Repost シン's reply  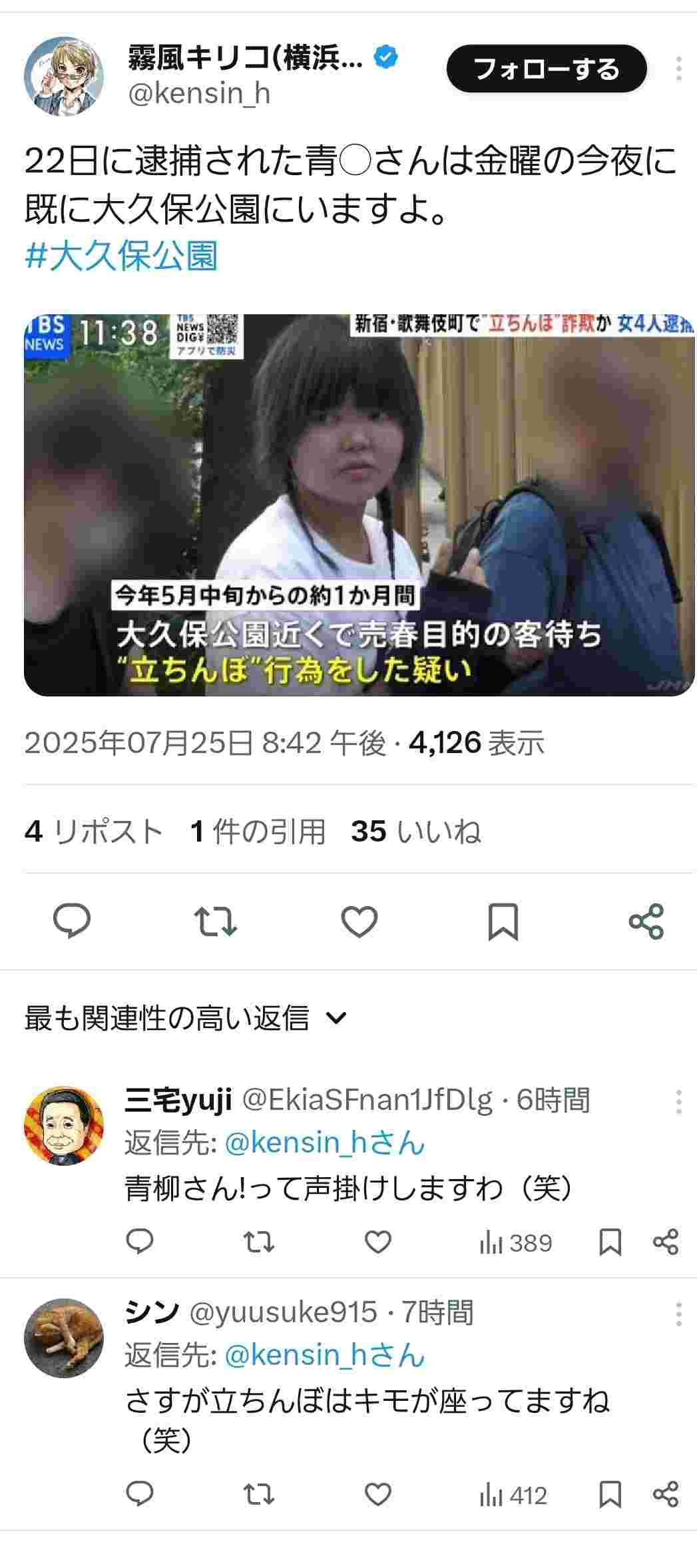click(258, 1495)
